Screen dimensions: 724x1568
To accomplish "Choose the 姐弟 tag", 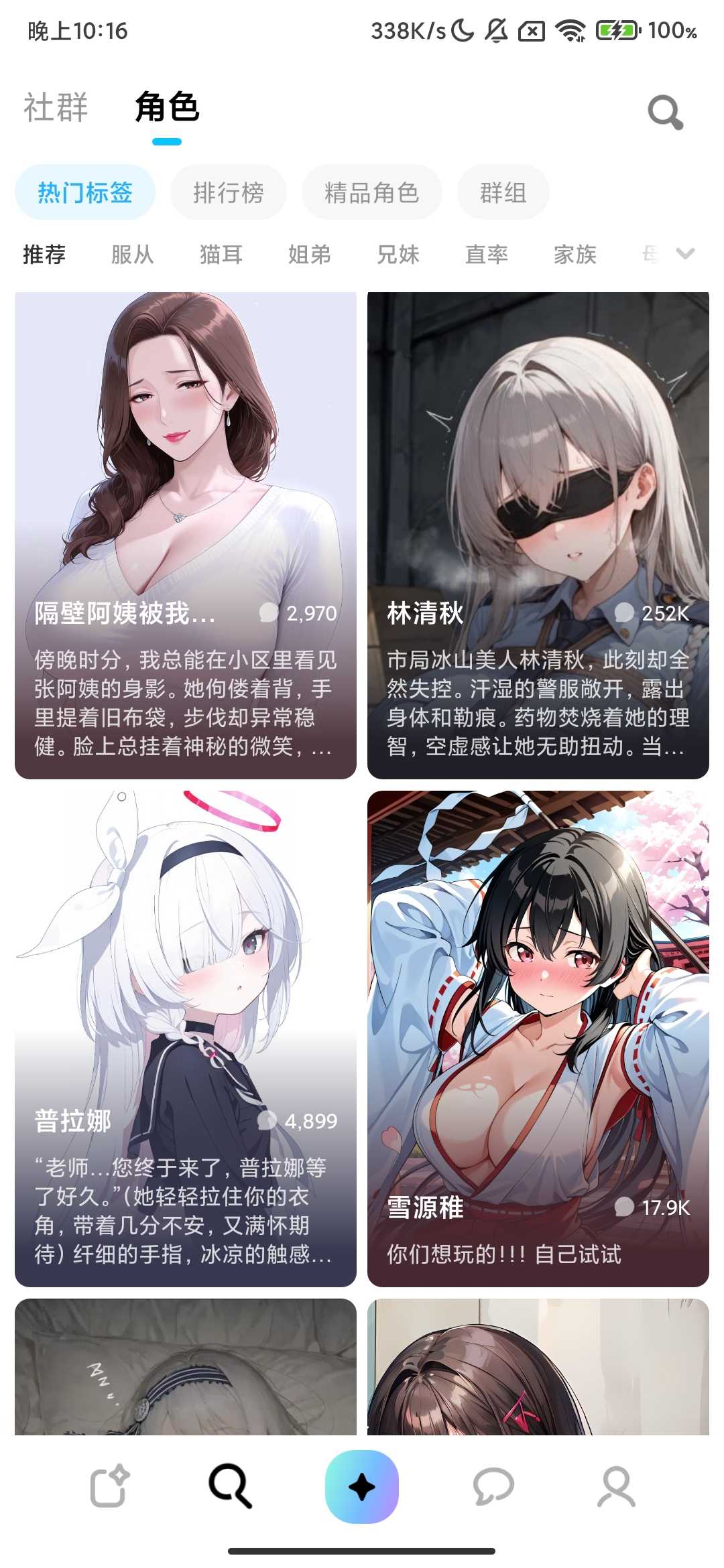I will coord(310,255).
